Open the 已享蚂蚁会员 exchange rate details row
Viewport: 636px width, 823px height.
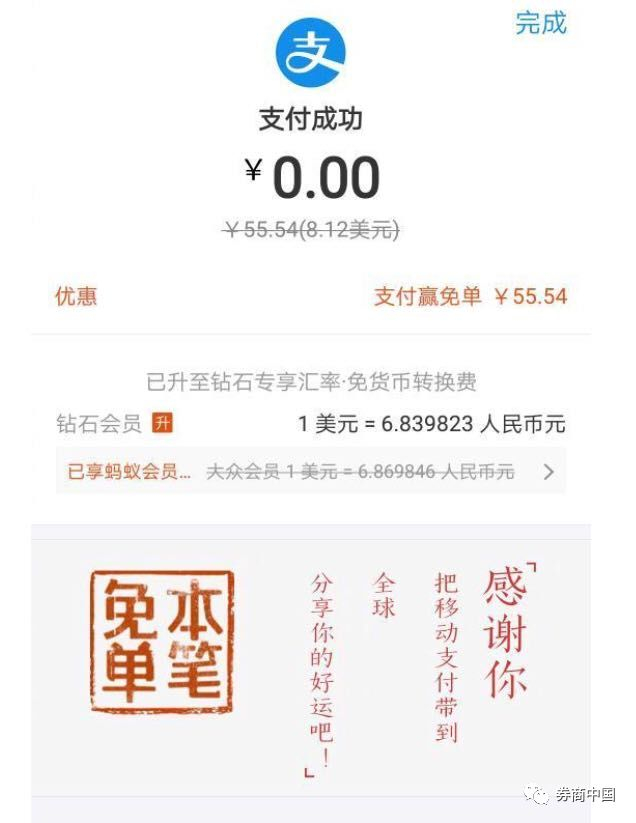[x=310, y=472]
